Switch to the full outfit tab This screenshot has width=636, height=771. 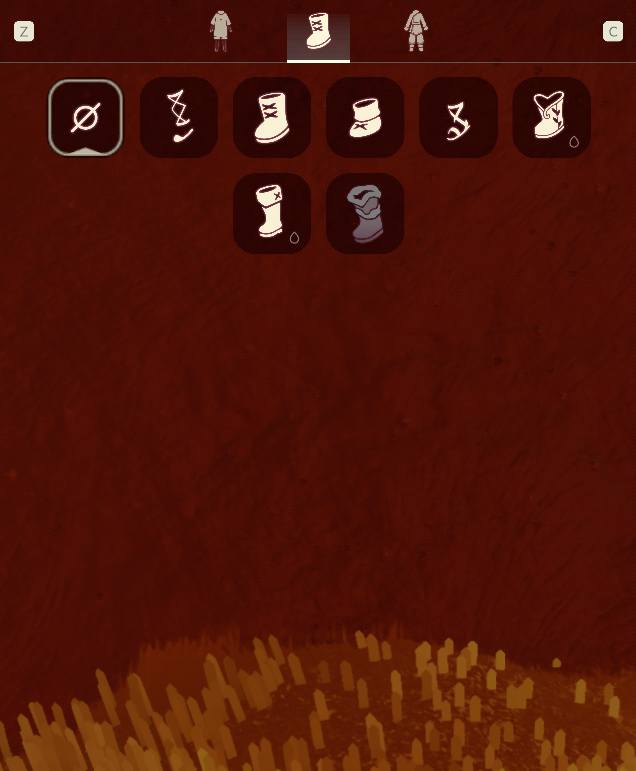[x=416, y=31]
